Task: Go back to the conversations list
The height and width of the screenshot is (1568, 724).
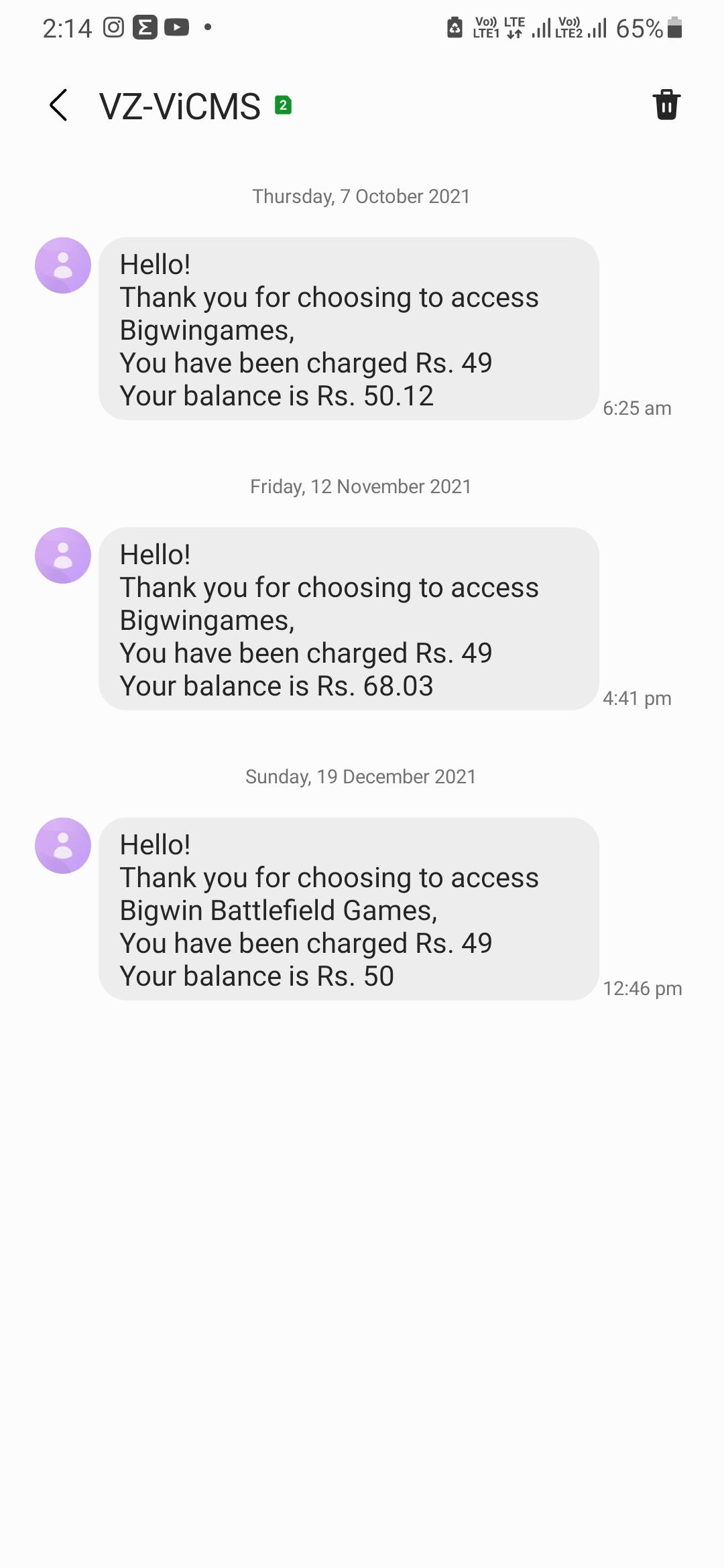Action: click(x=59, y=105)
